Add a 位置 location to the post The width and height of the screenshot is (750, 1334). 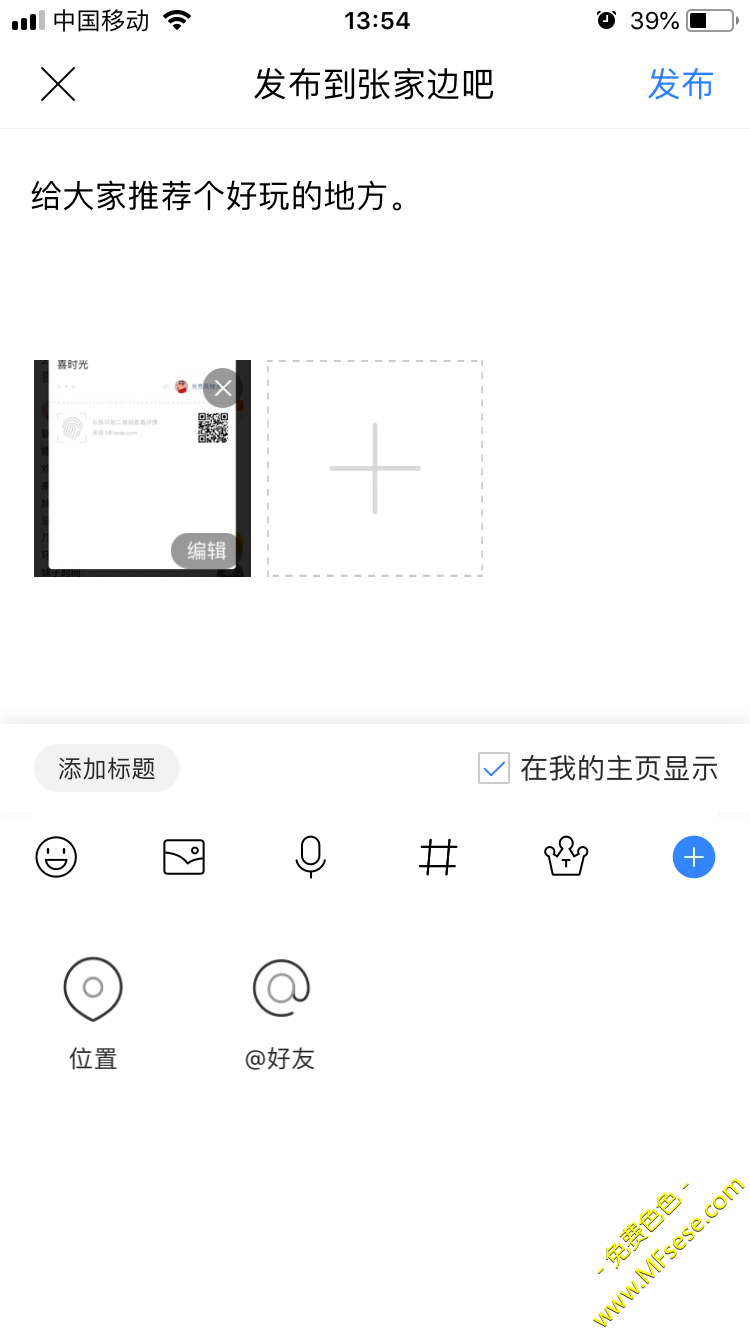click(x=93, y=1012)
